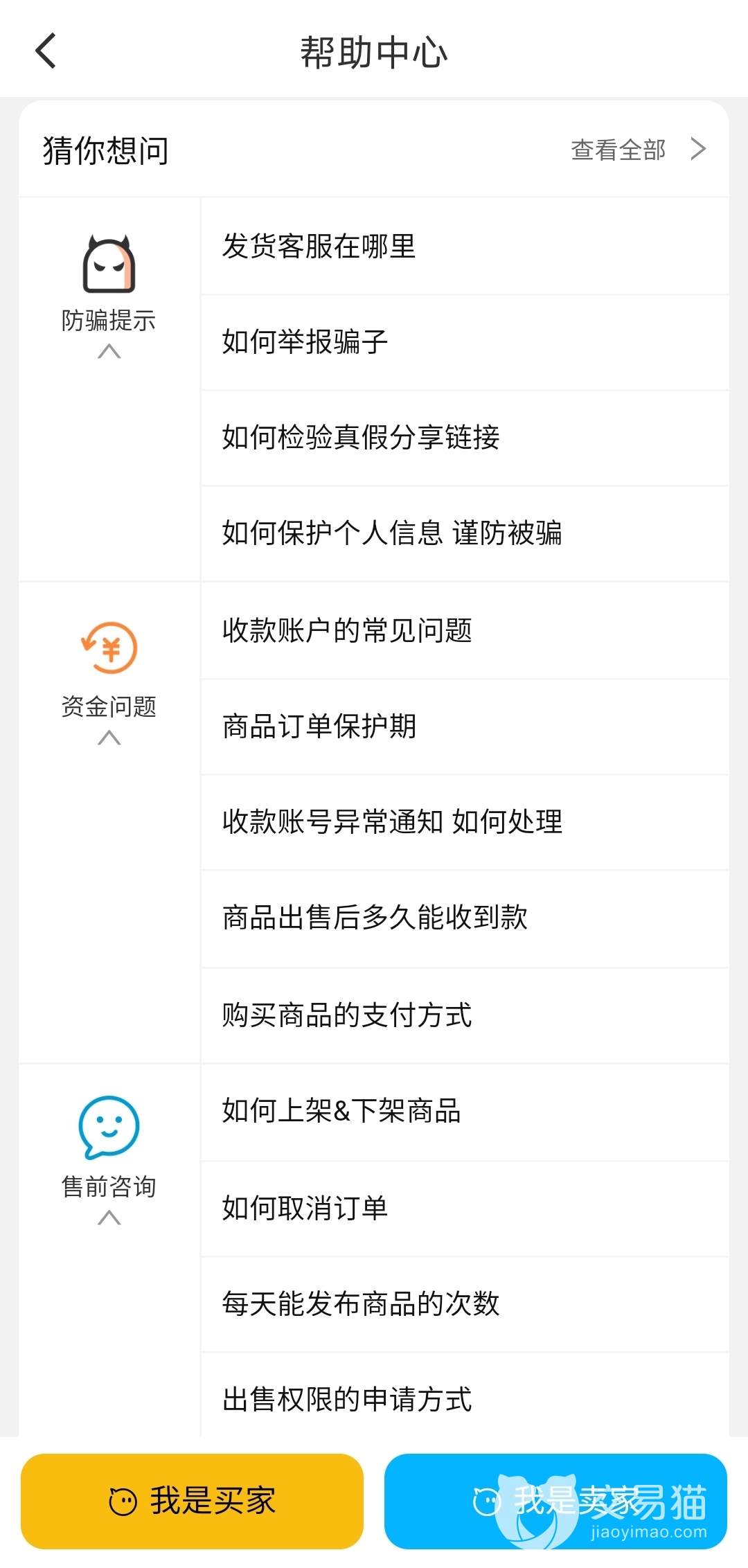Open 如何上架&下架商品

[464, 1111]
